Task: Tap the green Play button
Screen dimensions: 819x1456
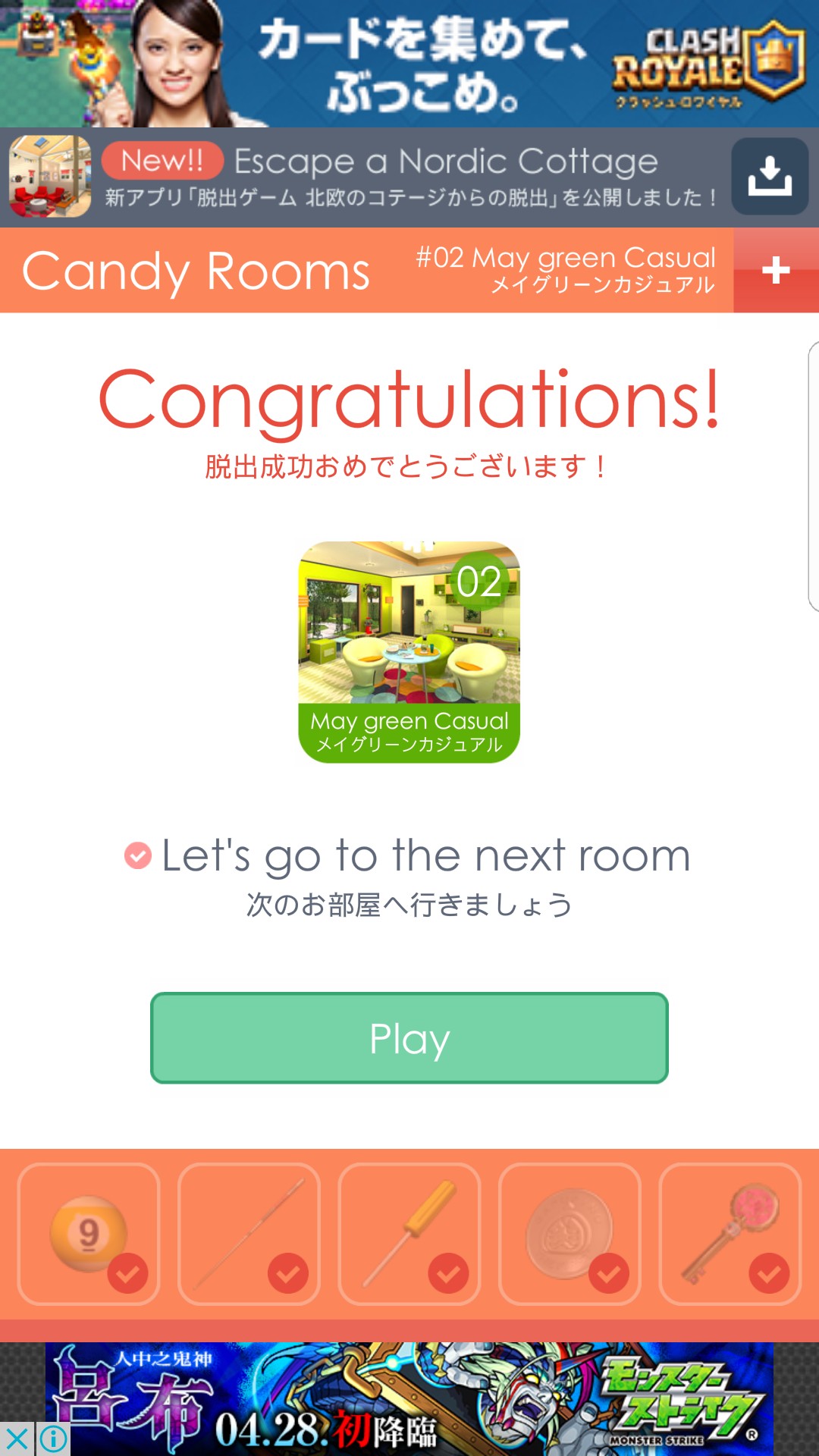Action: tap(409, 1037)
